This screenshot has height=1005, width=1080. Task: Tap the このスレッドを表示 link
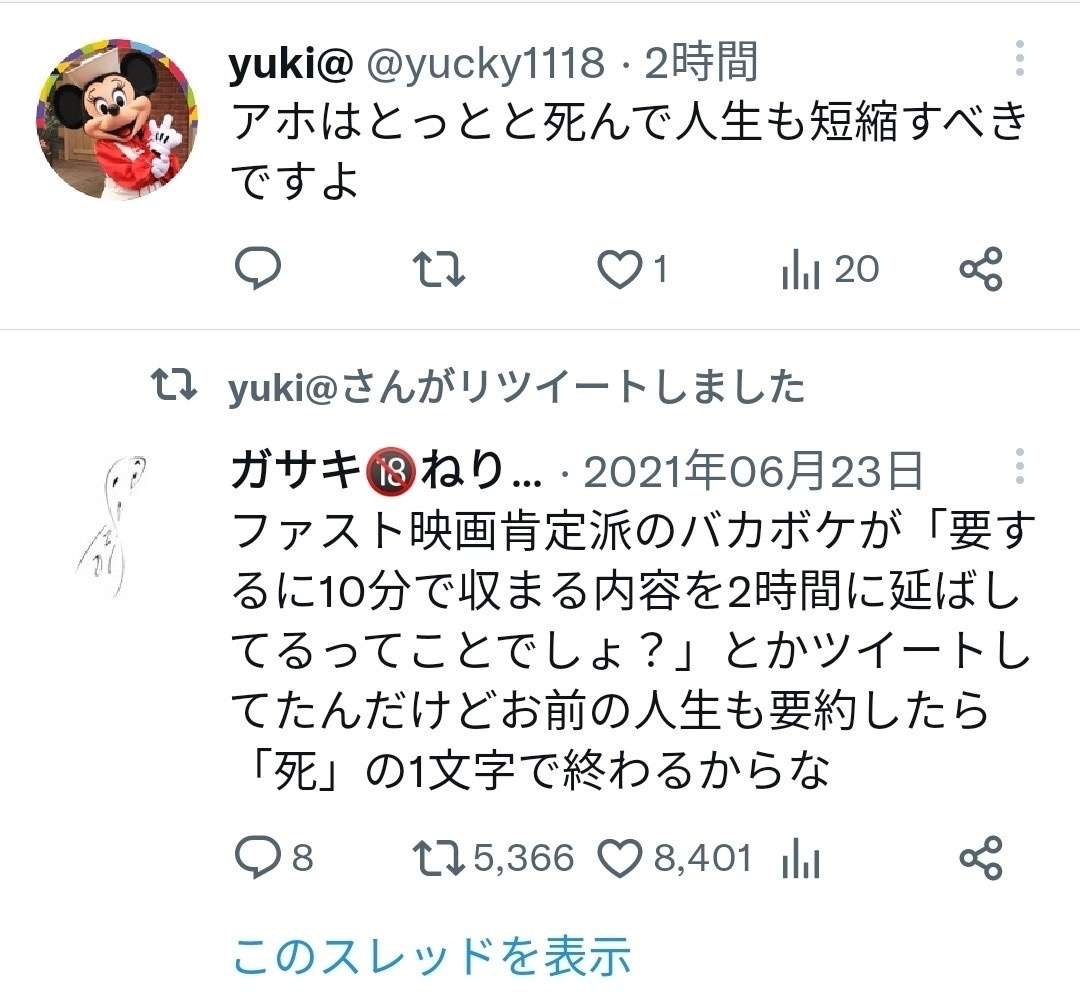pyautogui.click(x=432, y=956)
